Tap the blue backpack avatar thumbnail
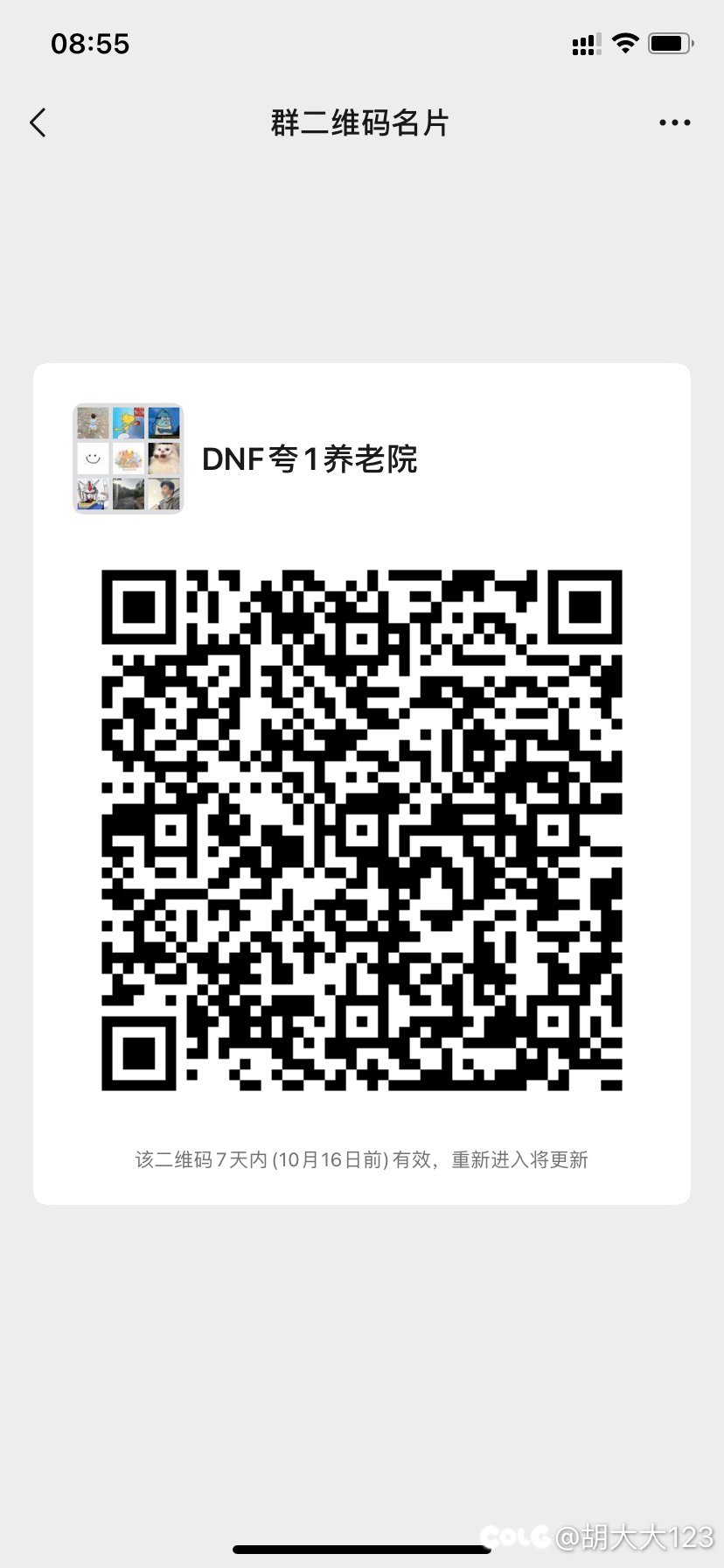This screenshot has height=1568, width=724. click(x=164, y=423)
